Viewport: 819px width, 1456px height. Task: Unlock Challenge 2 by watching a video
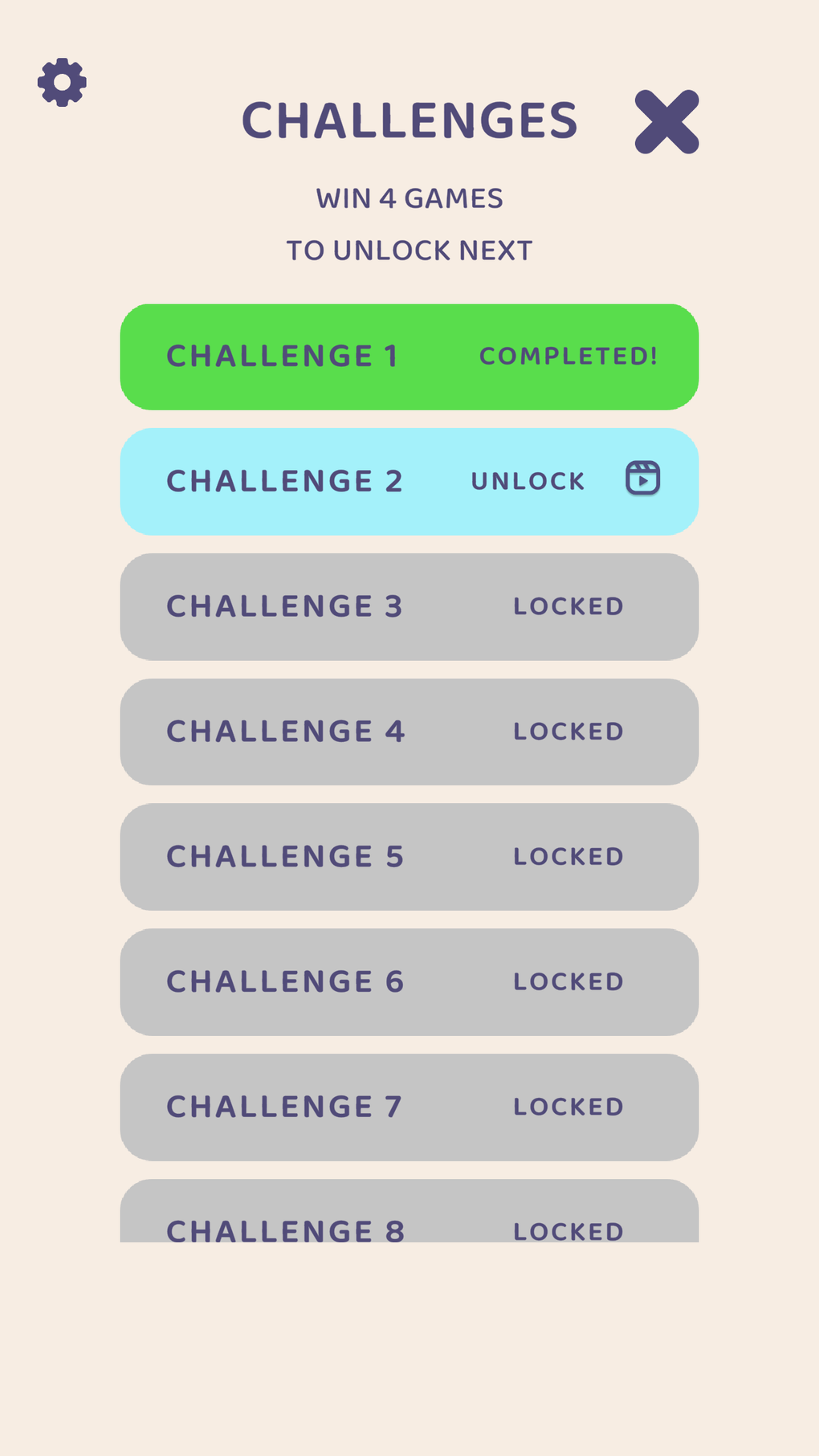642,479
